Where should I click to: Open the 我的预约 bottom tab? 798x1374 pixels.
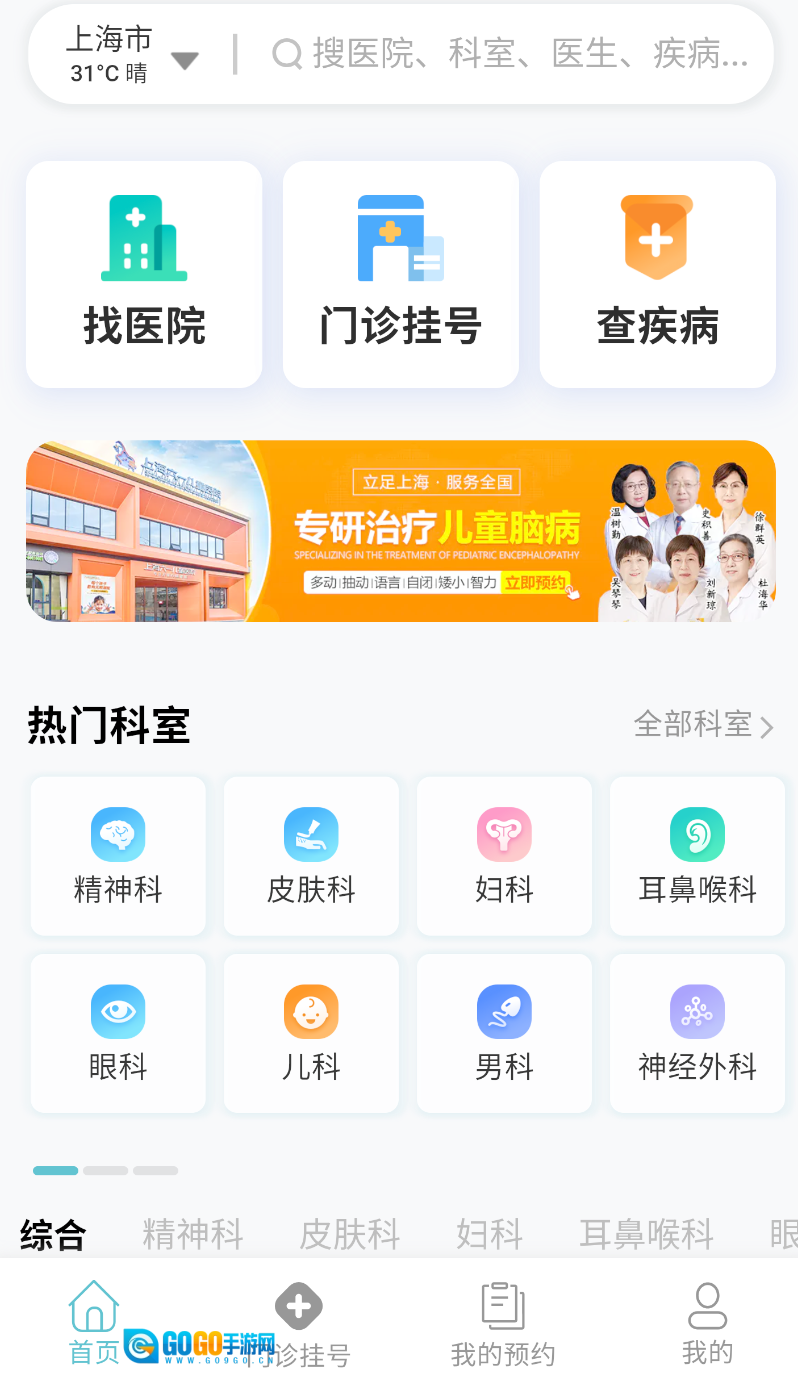click(503, 1324)
